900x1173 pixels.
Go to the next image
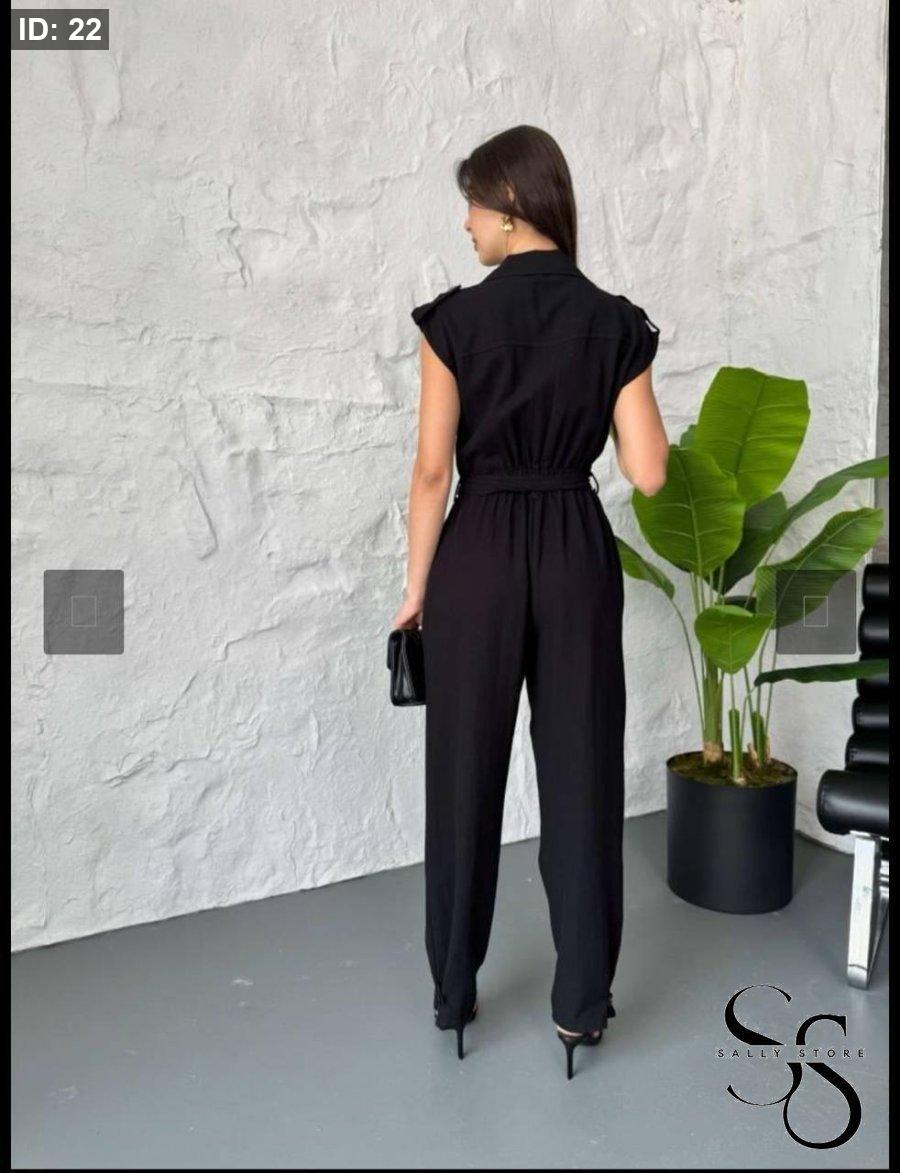coord(816,612)
